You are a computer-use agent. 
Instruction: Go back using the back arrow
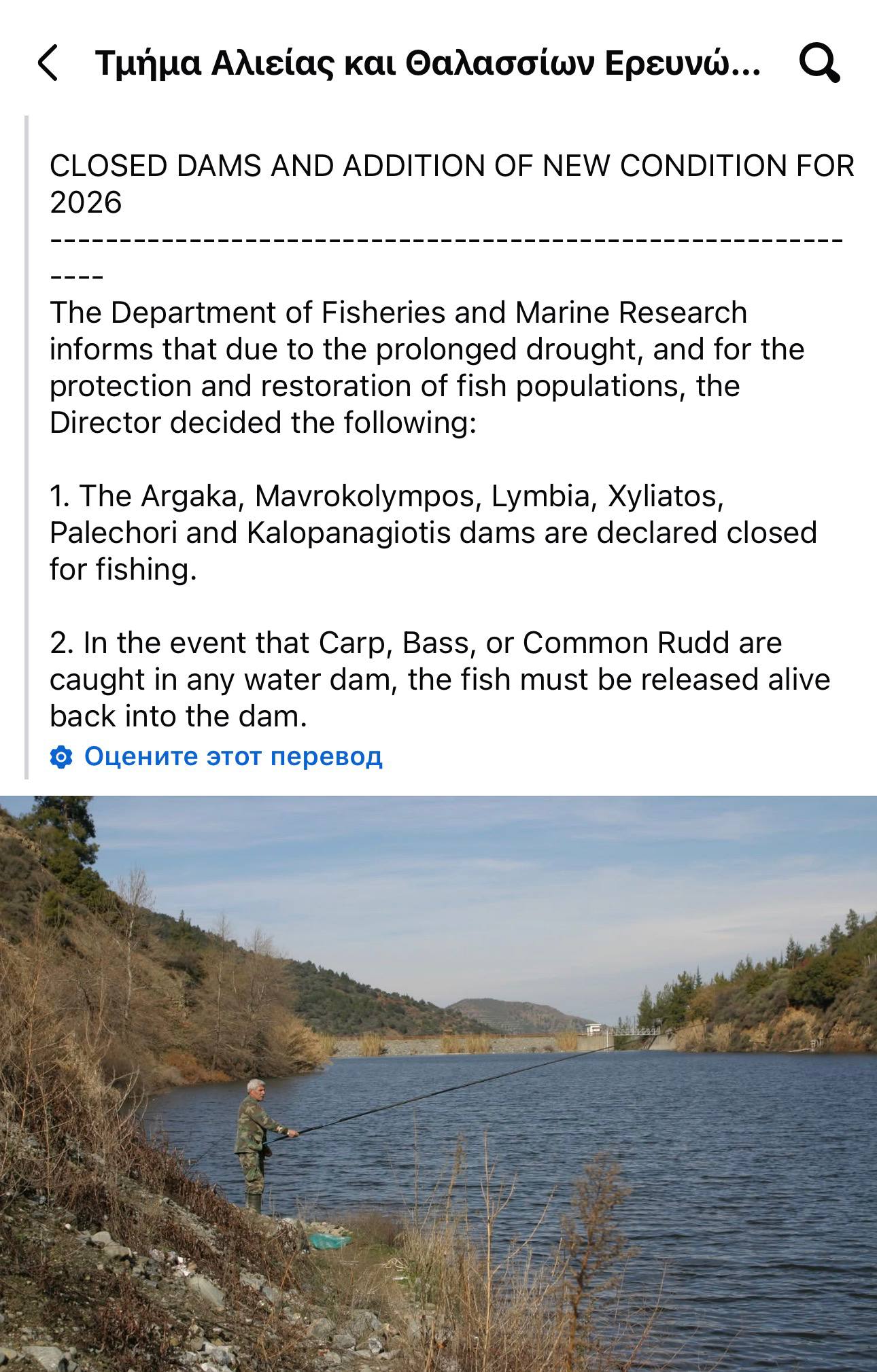(48, 63)
